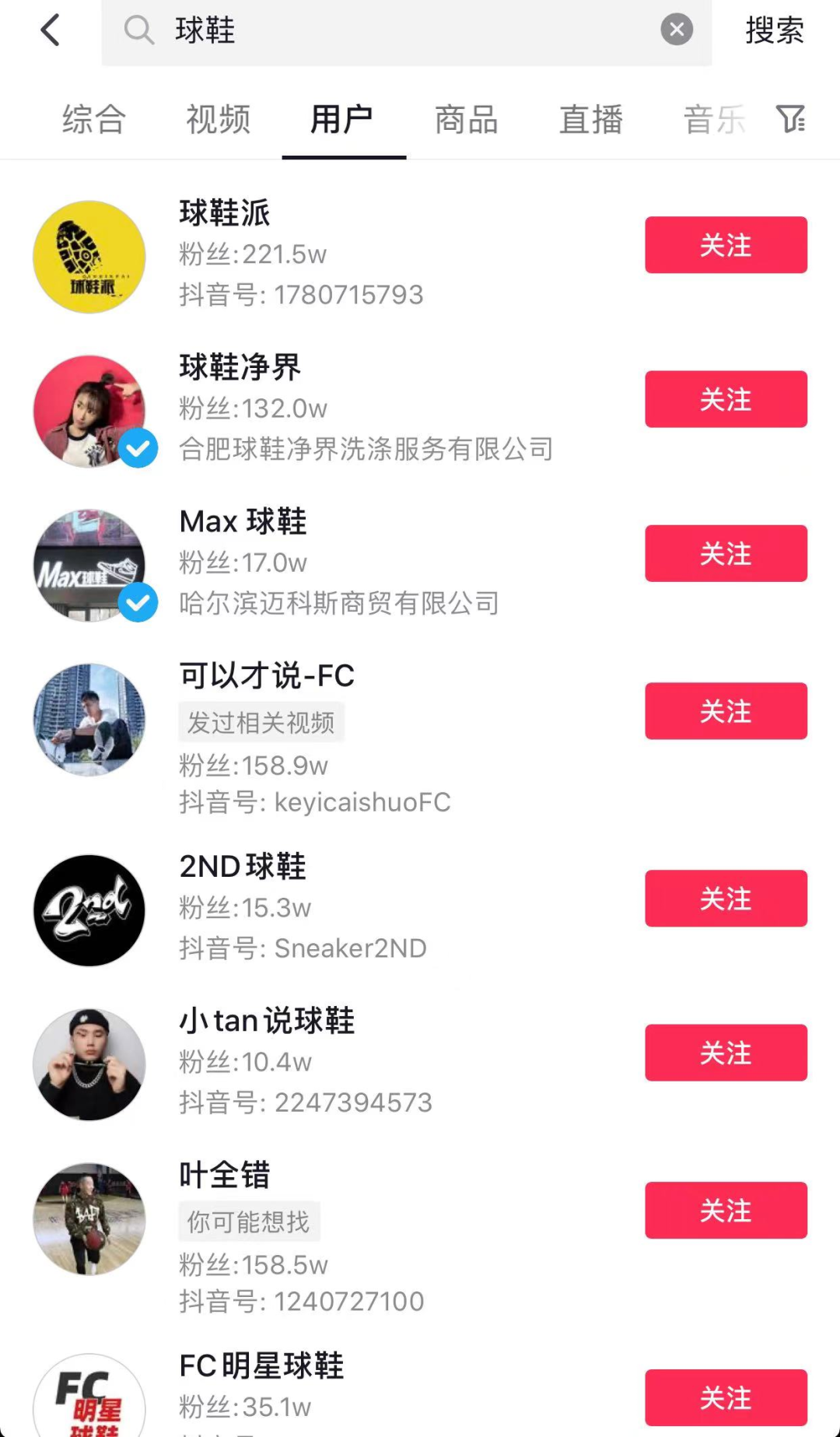Screen dimensions: 840x1437
Task: Switch to the 视频 tab
Action: pyautogui.click(x=217, y=119)
